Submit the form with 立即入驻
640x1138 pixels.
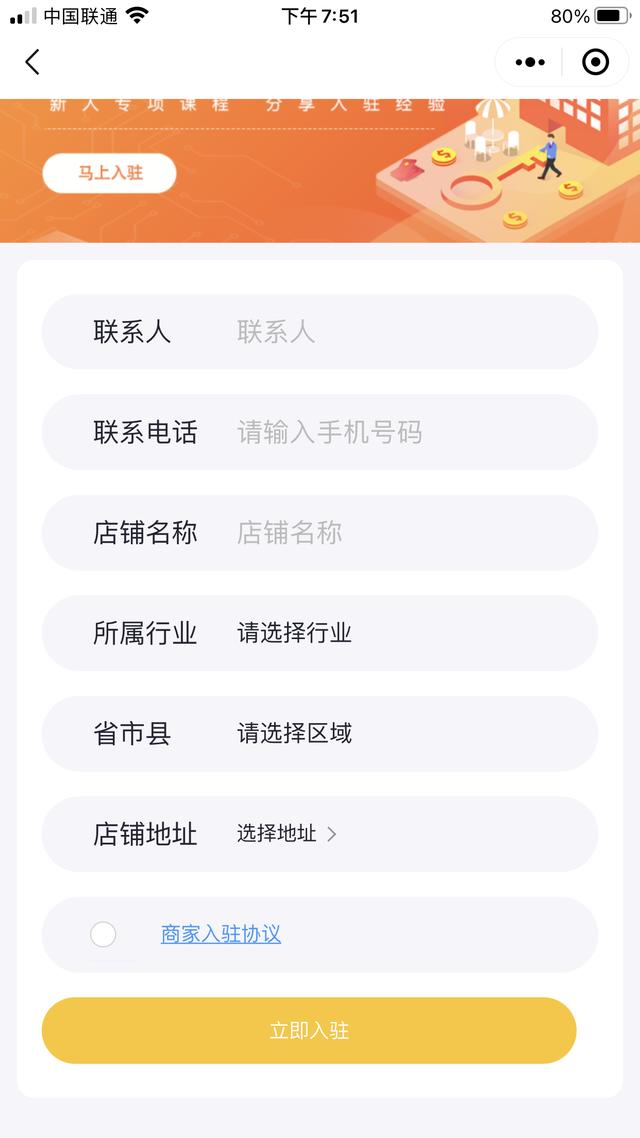pos(309,1030)
